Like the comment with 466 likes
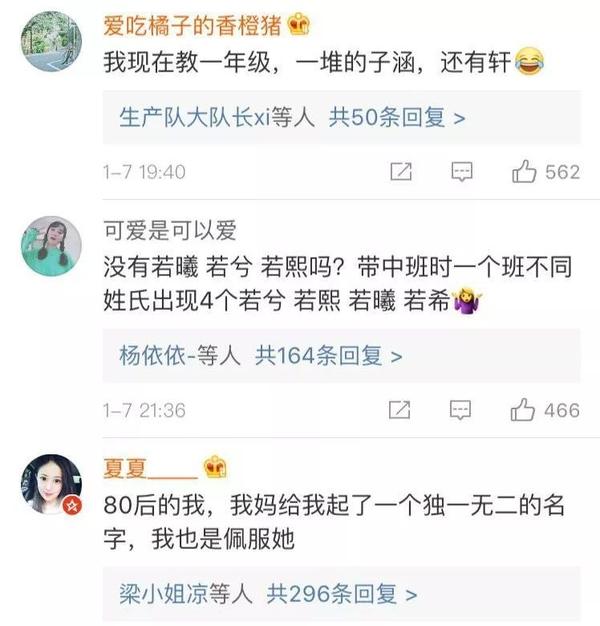Image resolution: width=600 pixels, height=626 pixels. pyautogui.click(x=524, y=410)
